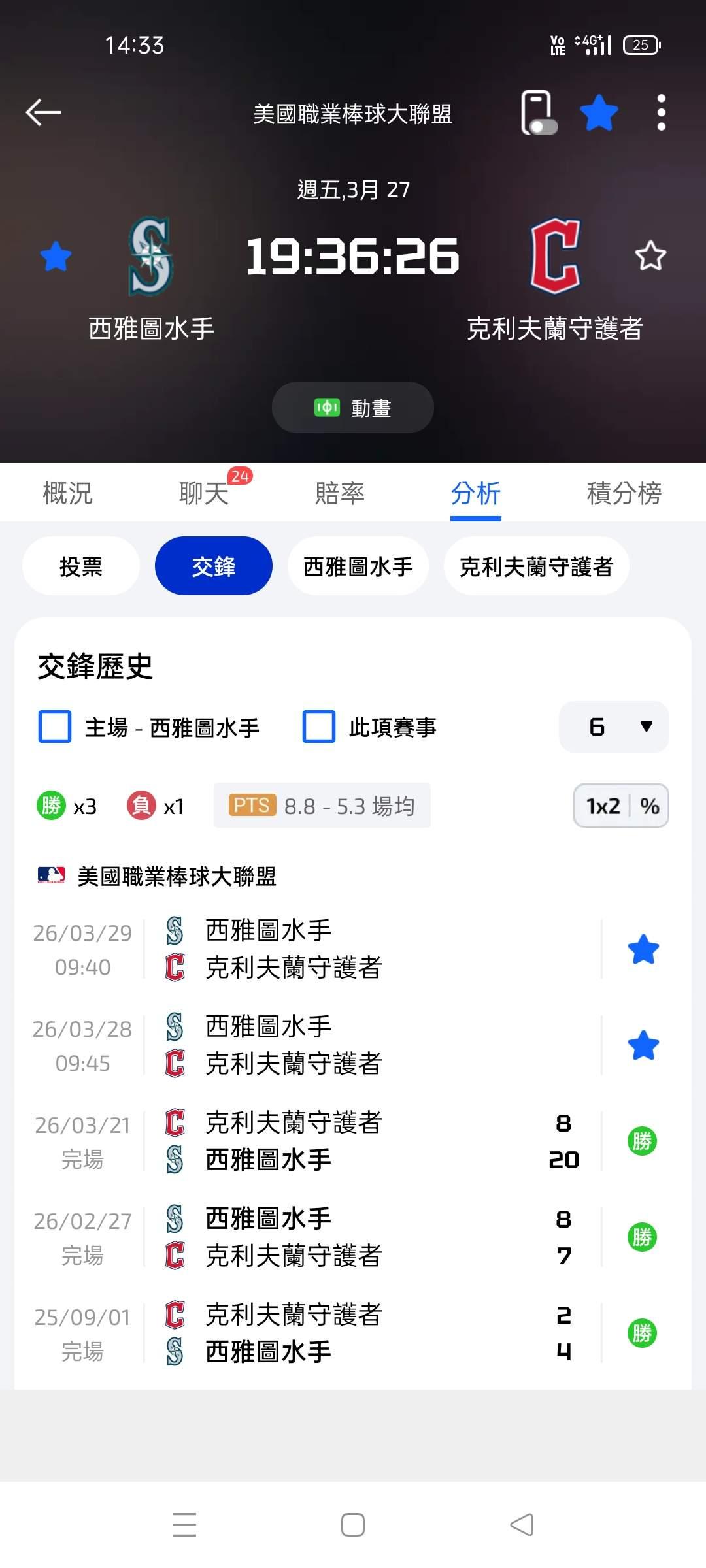Go to the 積分榜 tab
706x1568 pixels.
point(624,493)
